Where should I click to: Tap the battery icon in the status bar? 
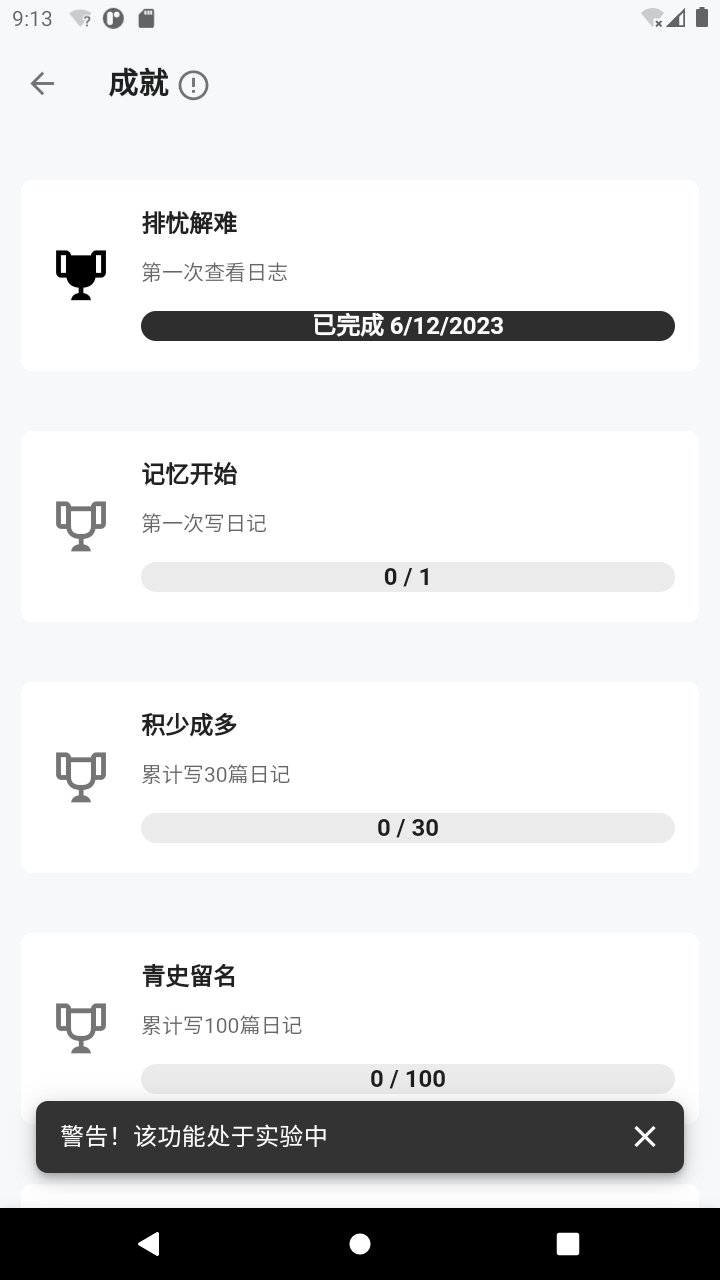coord(702,17)
